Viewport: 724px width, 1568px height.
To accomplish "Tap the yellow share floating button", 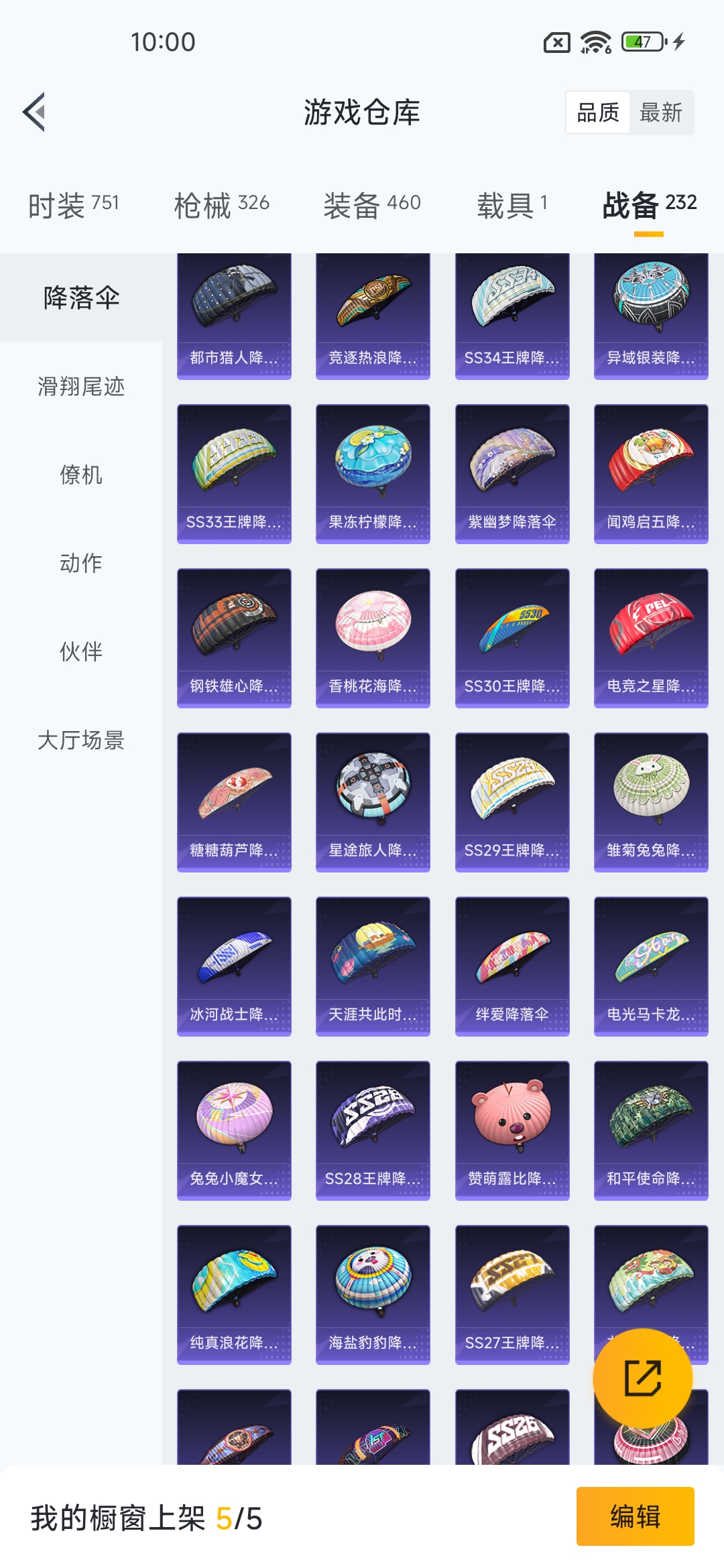I will (x=643, y=1378).
